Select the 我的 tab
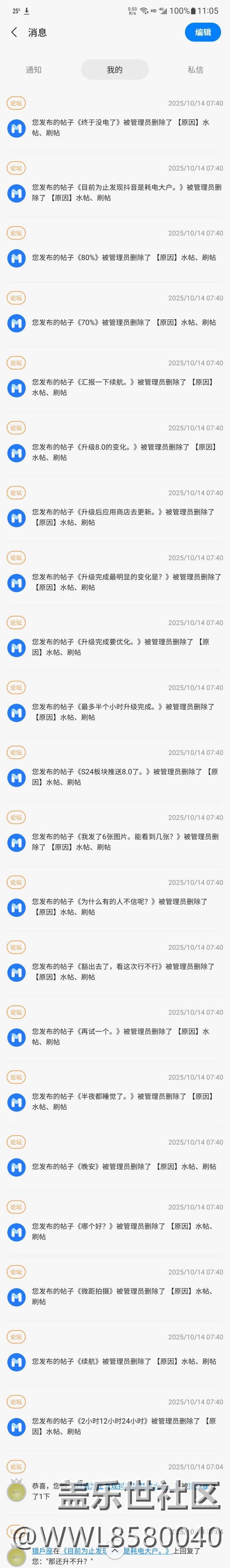This screenshot has height=1568, width=230. click(x=115, y=70)
